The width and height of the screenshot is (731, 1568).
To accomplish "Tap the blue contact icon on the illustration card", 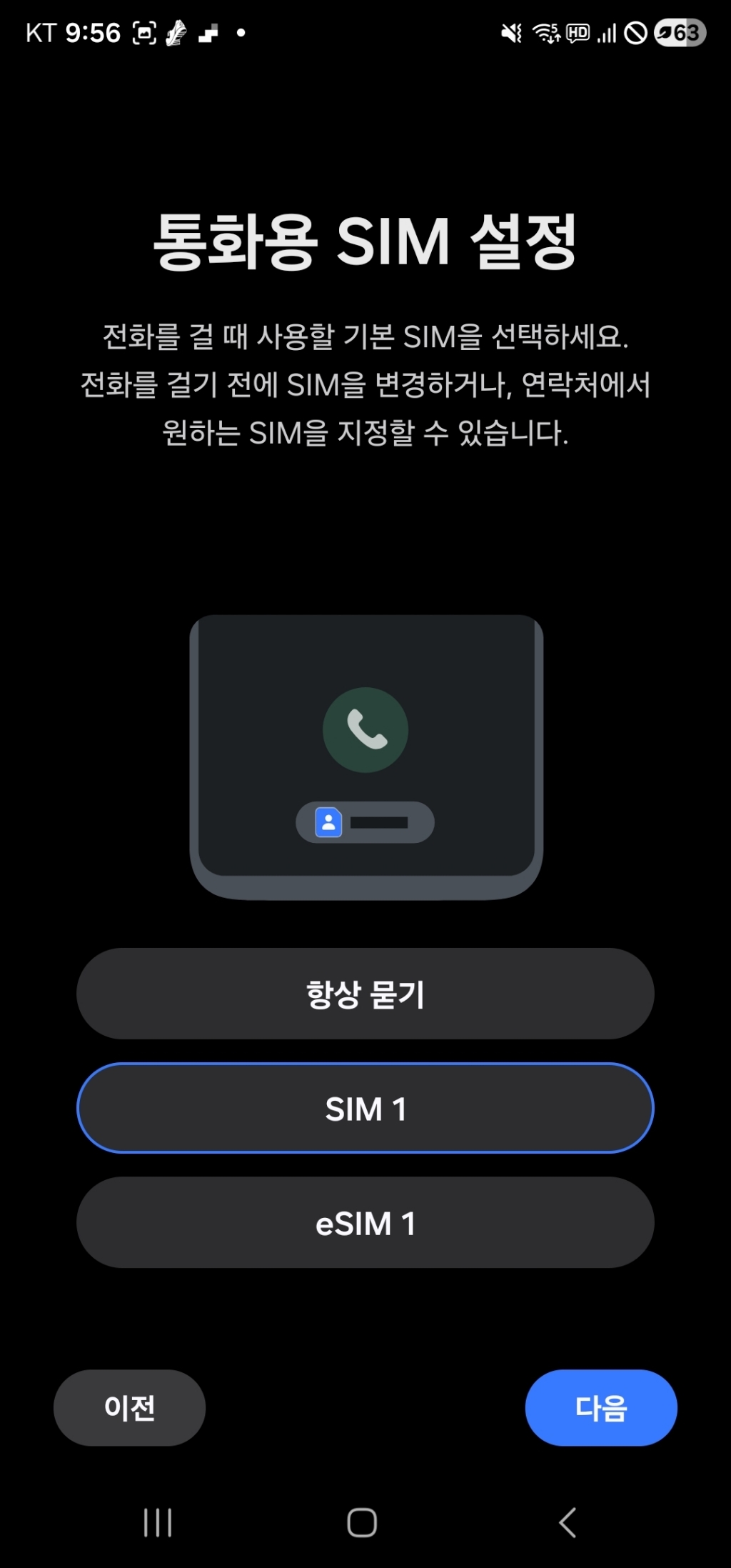I will [x=330, y=822].
